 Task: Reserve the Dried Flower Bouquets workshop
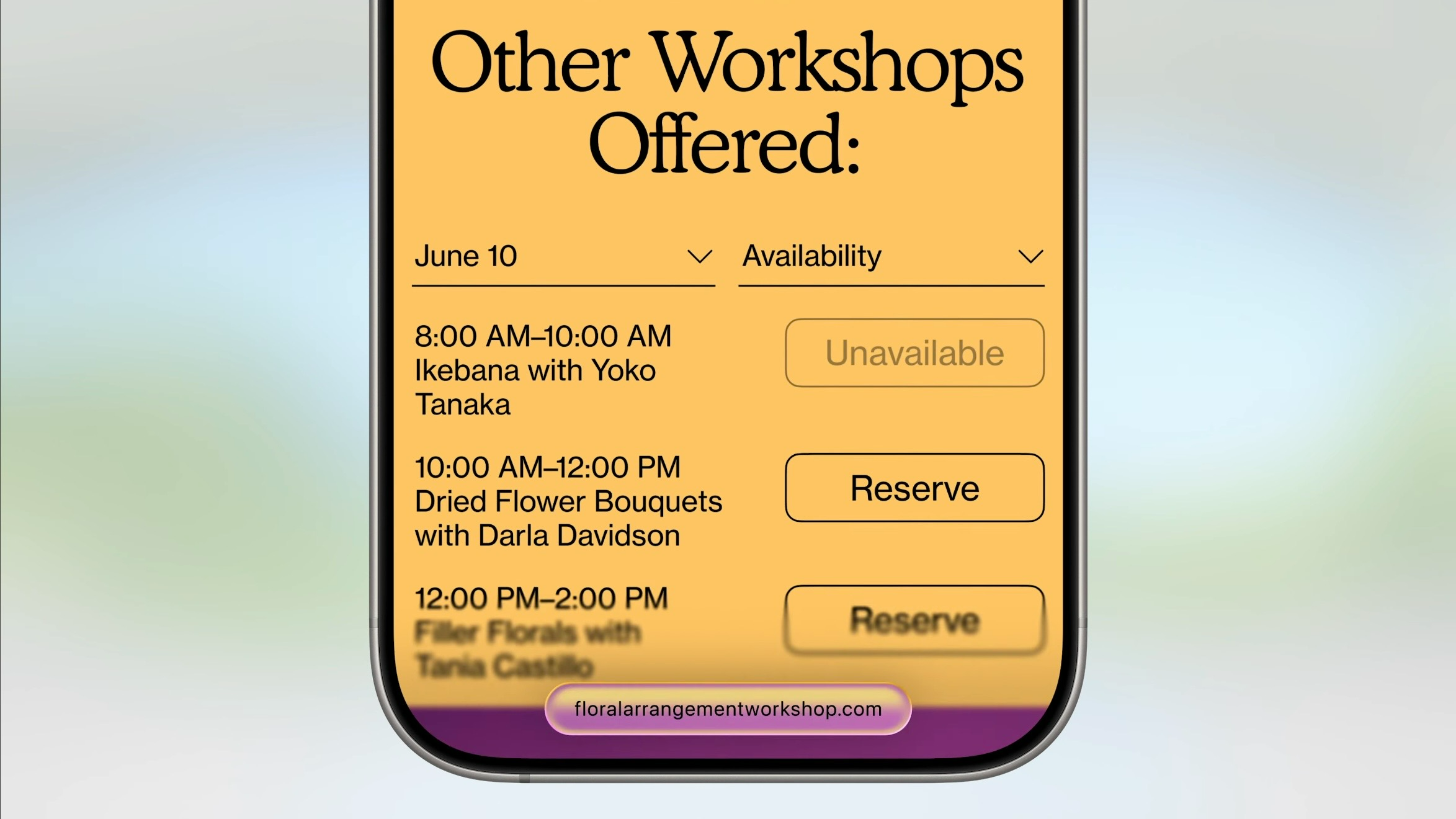click(x=914, y=488)
